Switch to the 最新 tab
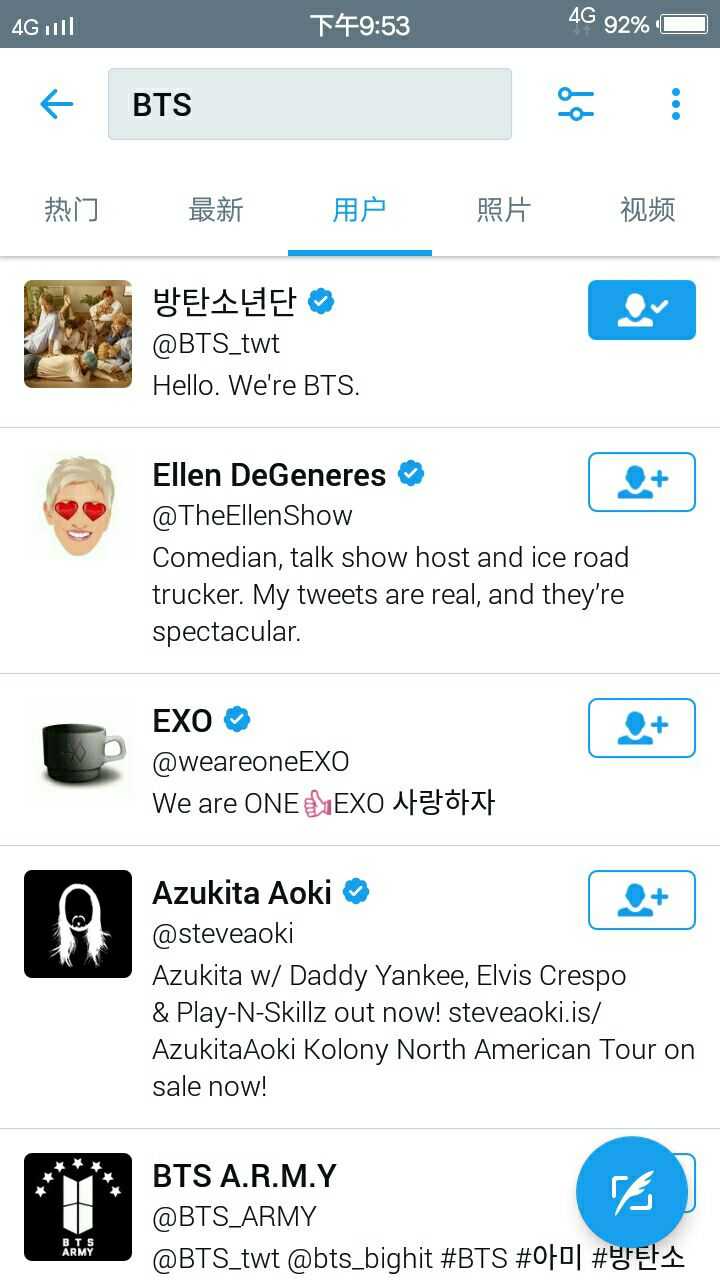 click(x=216, y=210)
